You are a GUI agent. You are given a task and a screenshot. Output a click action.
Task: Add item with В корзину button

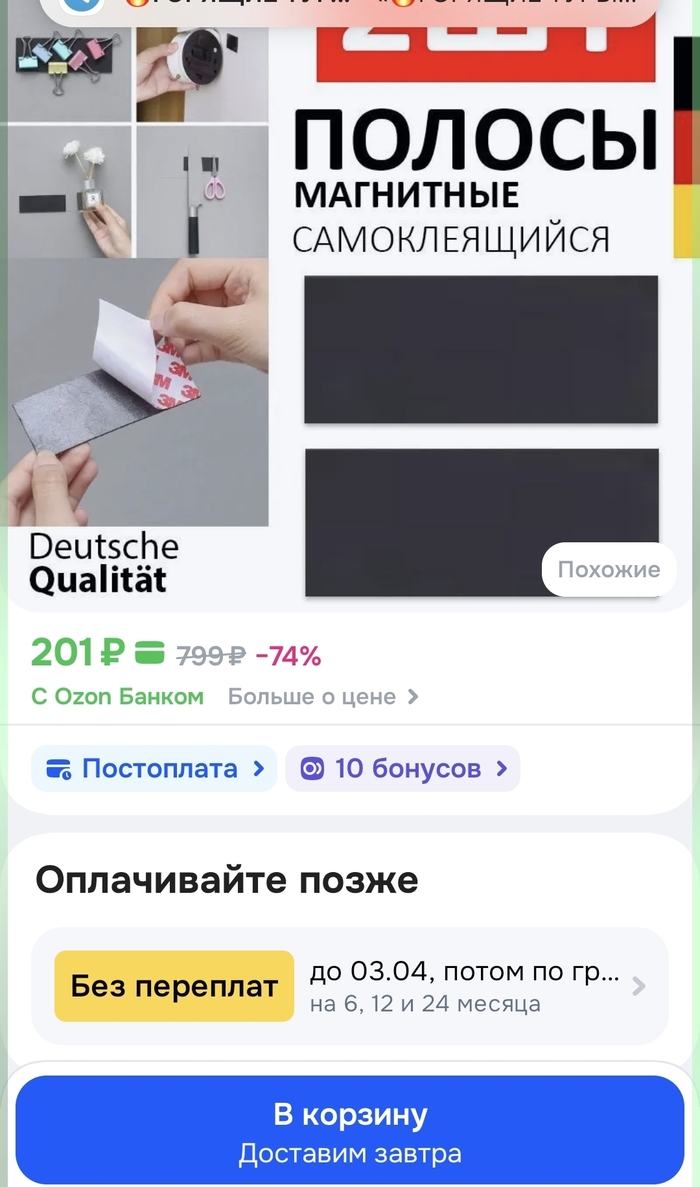coord(350,1132)
